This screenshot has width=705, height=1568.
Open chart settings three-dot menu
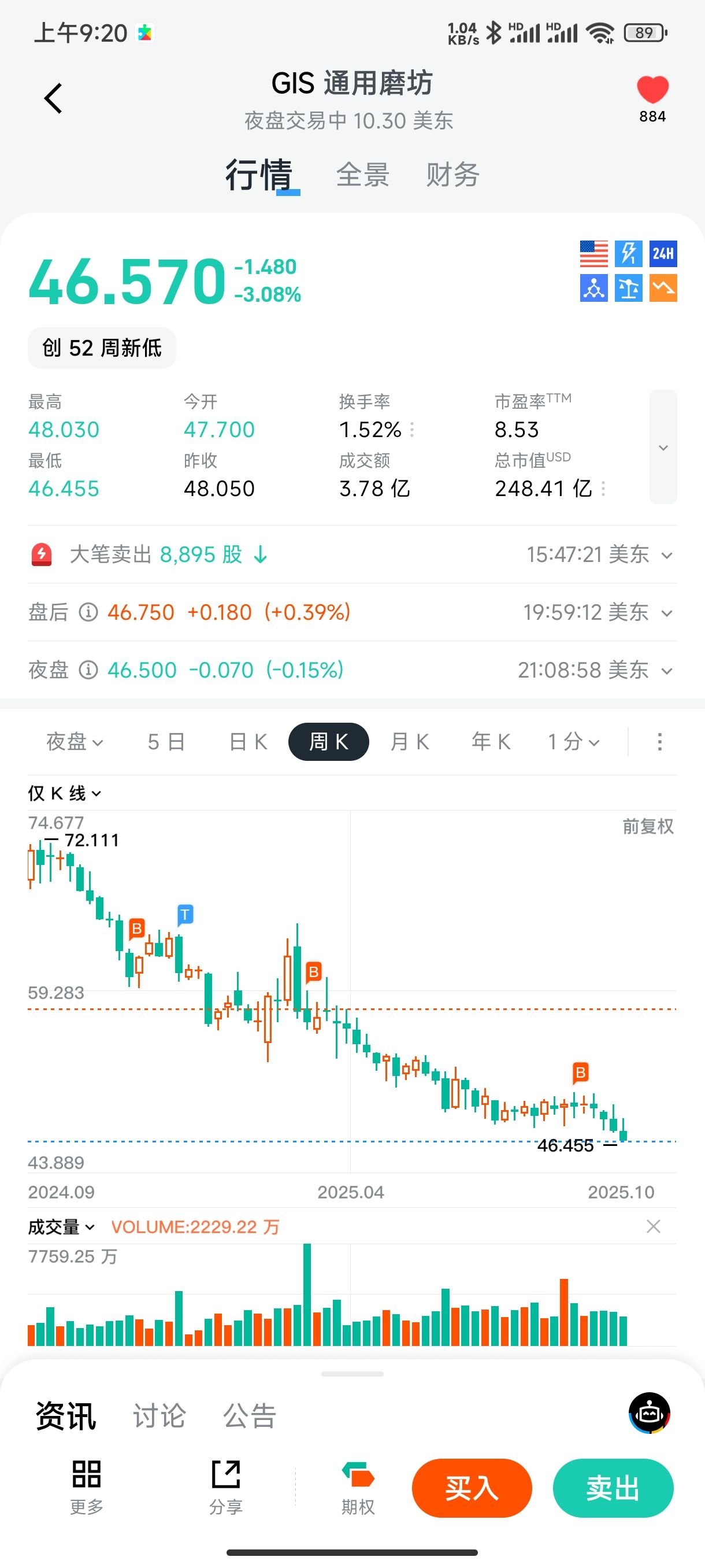pyautogui.click(x=659, y=741)
